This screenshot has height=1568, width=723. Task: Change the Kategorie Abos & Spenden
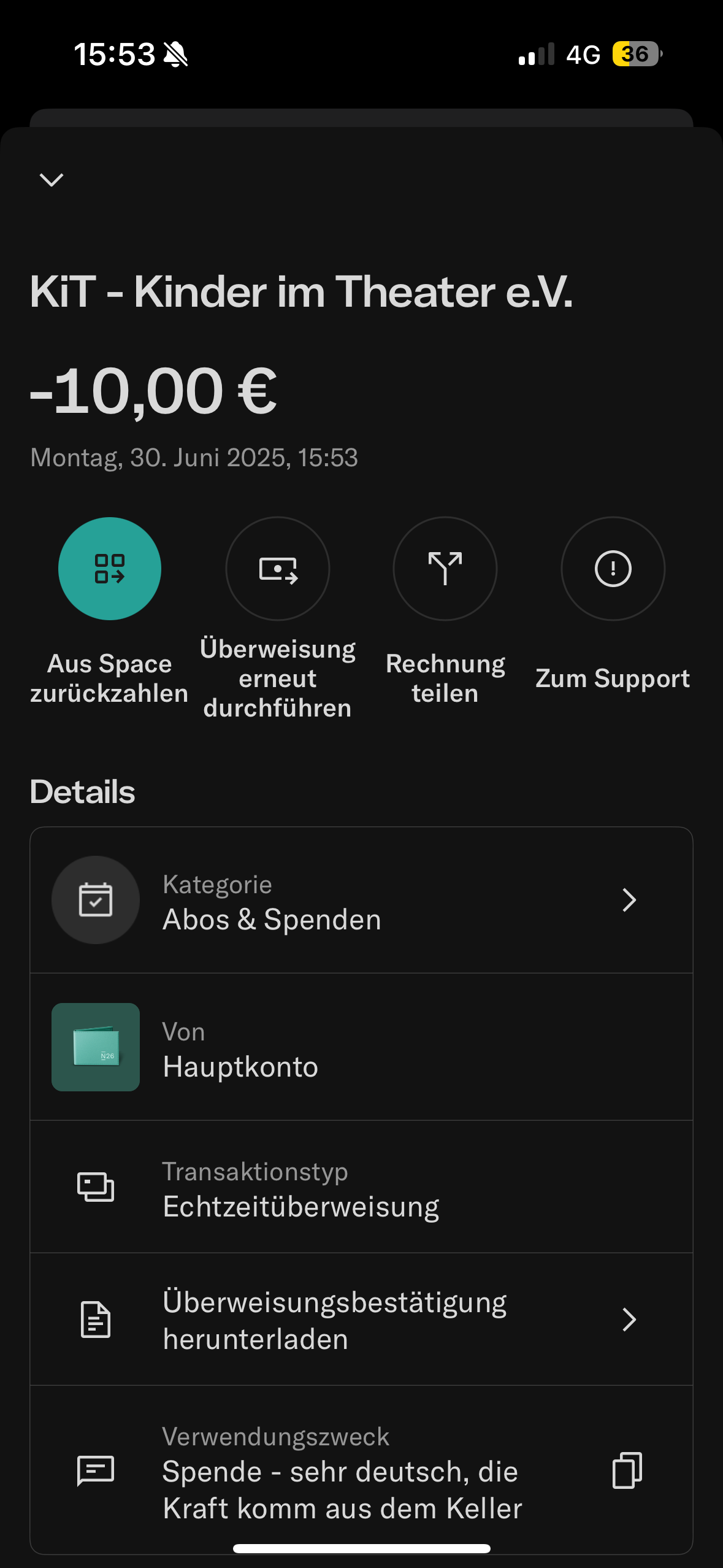pos(361,901)
